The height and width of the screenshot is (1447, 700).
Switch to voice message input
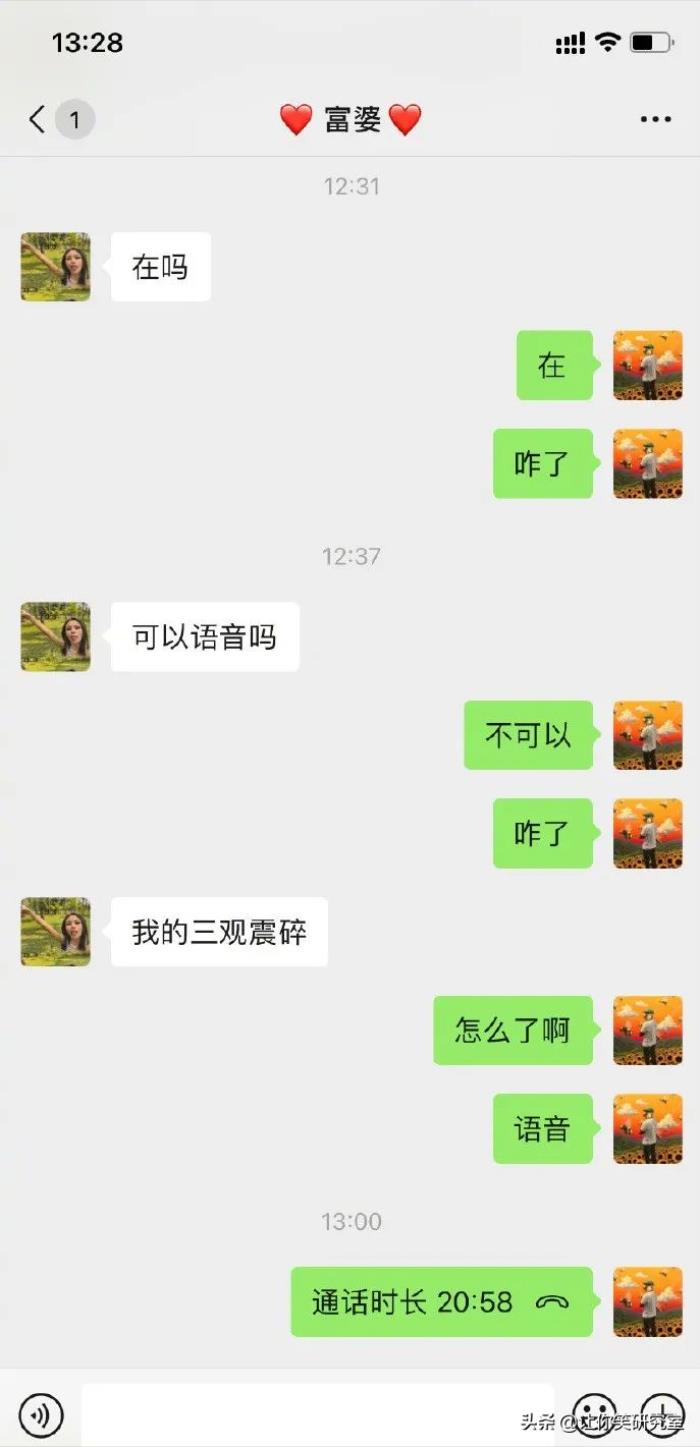[41, 1415]
